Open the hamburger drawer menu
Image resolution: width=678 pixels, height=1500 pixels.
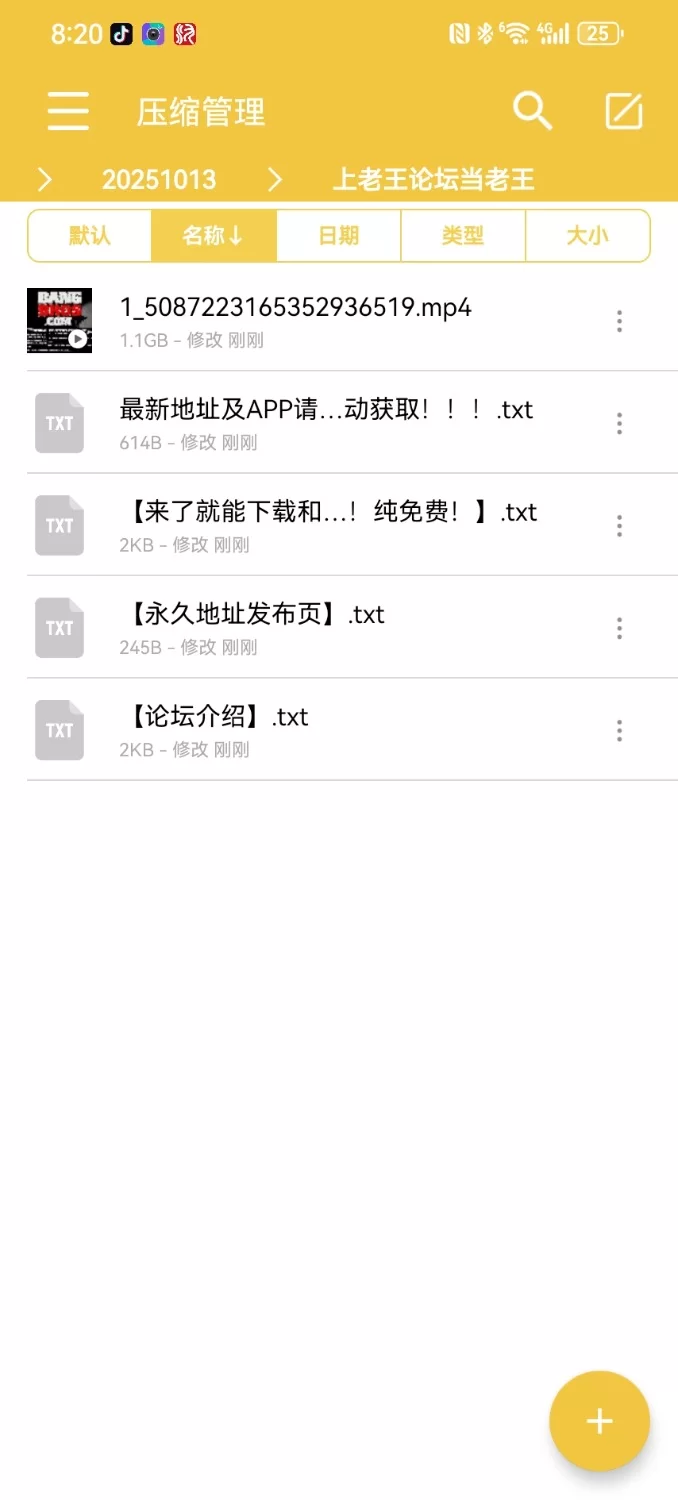pyautogui.click(x=68, y=111)
